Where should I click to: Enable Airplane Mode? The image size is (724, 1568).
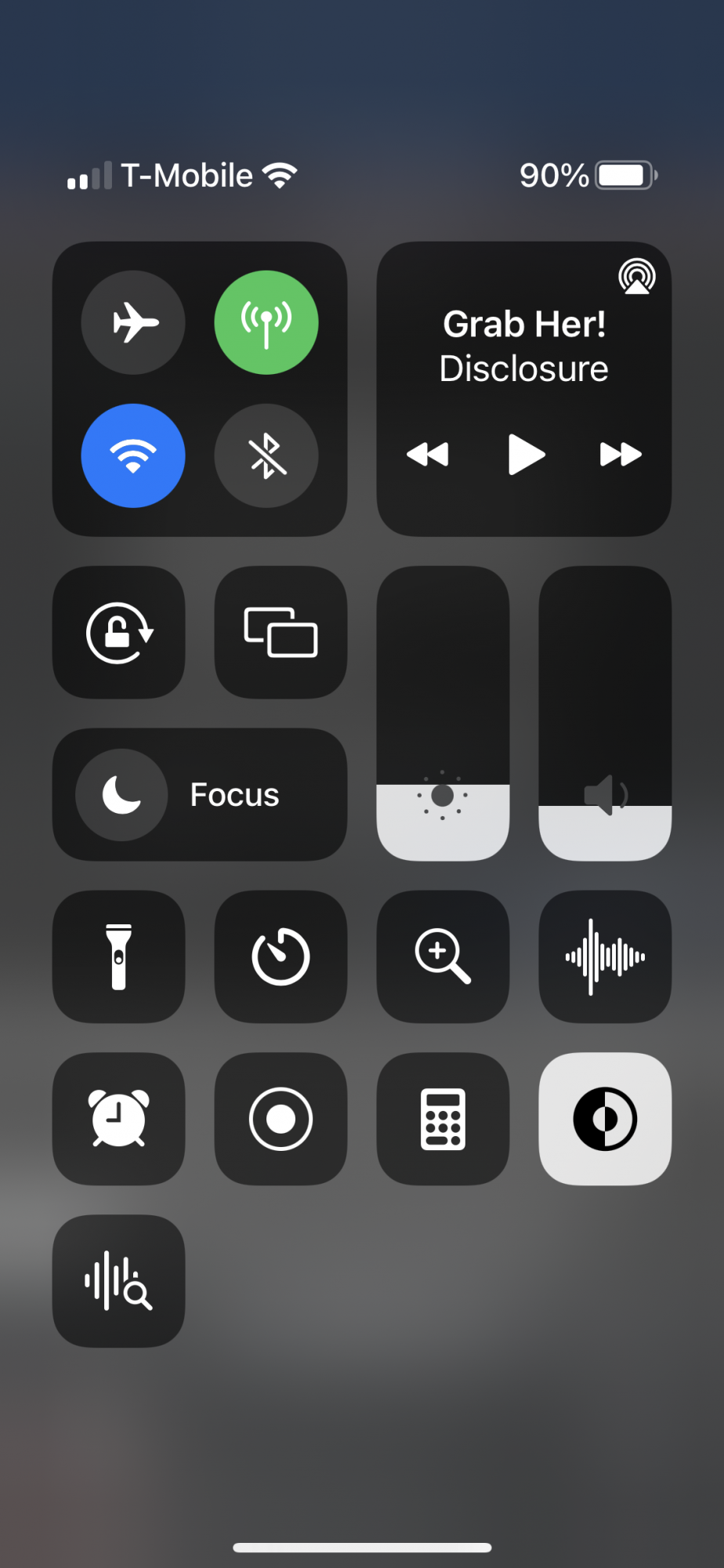click(x=133, y=322)
